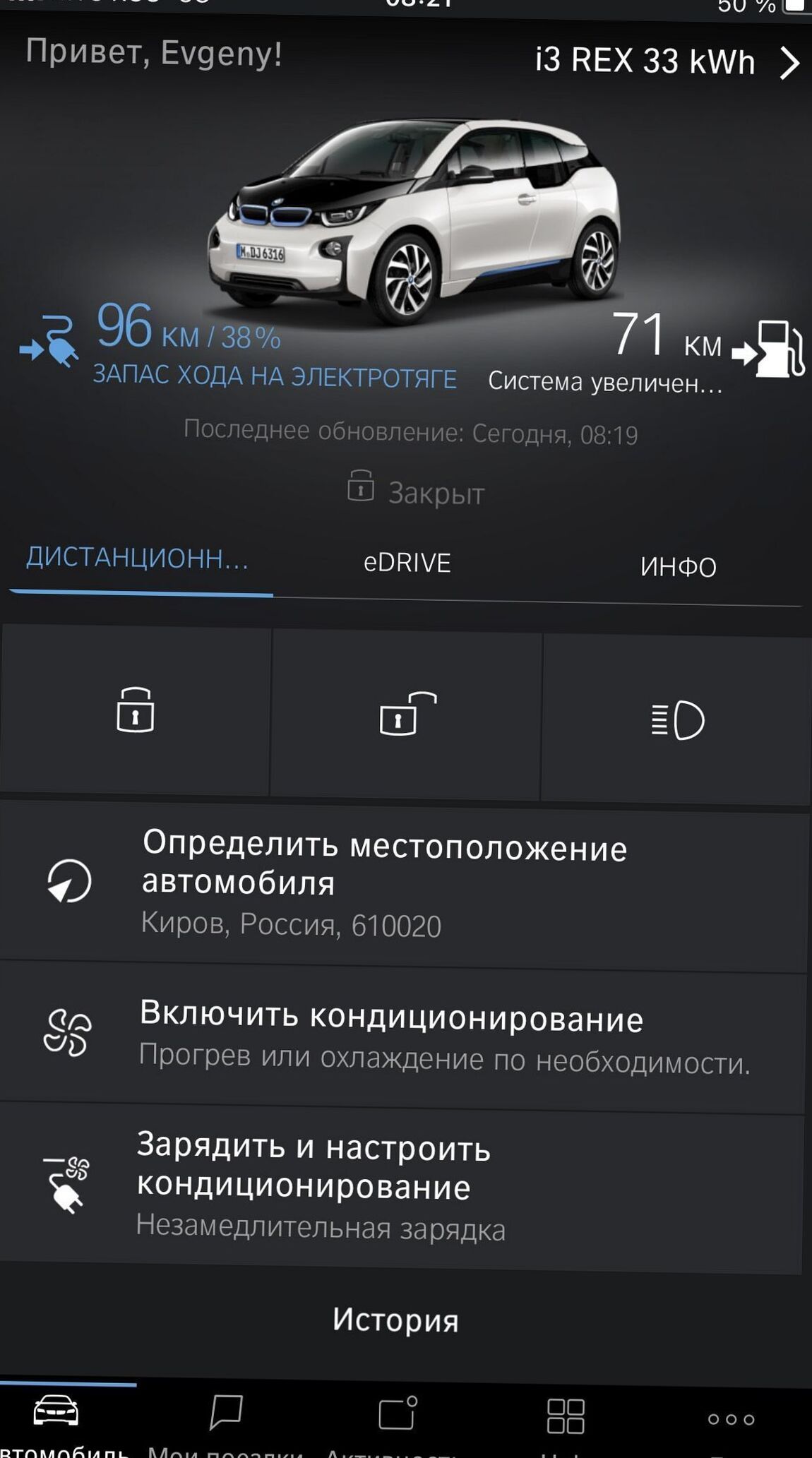Image resolution: width=812 pixels, height=1458 pixels.
Task: Lock the car doors remotely
Action: tap(135, 710)
